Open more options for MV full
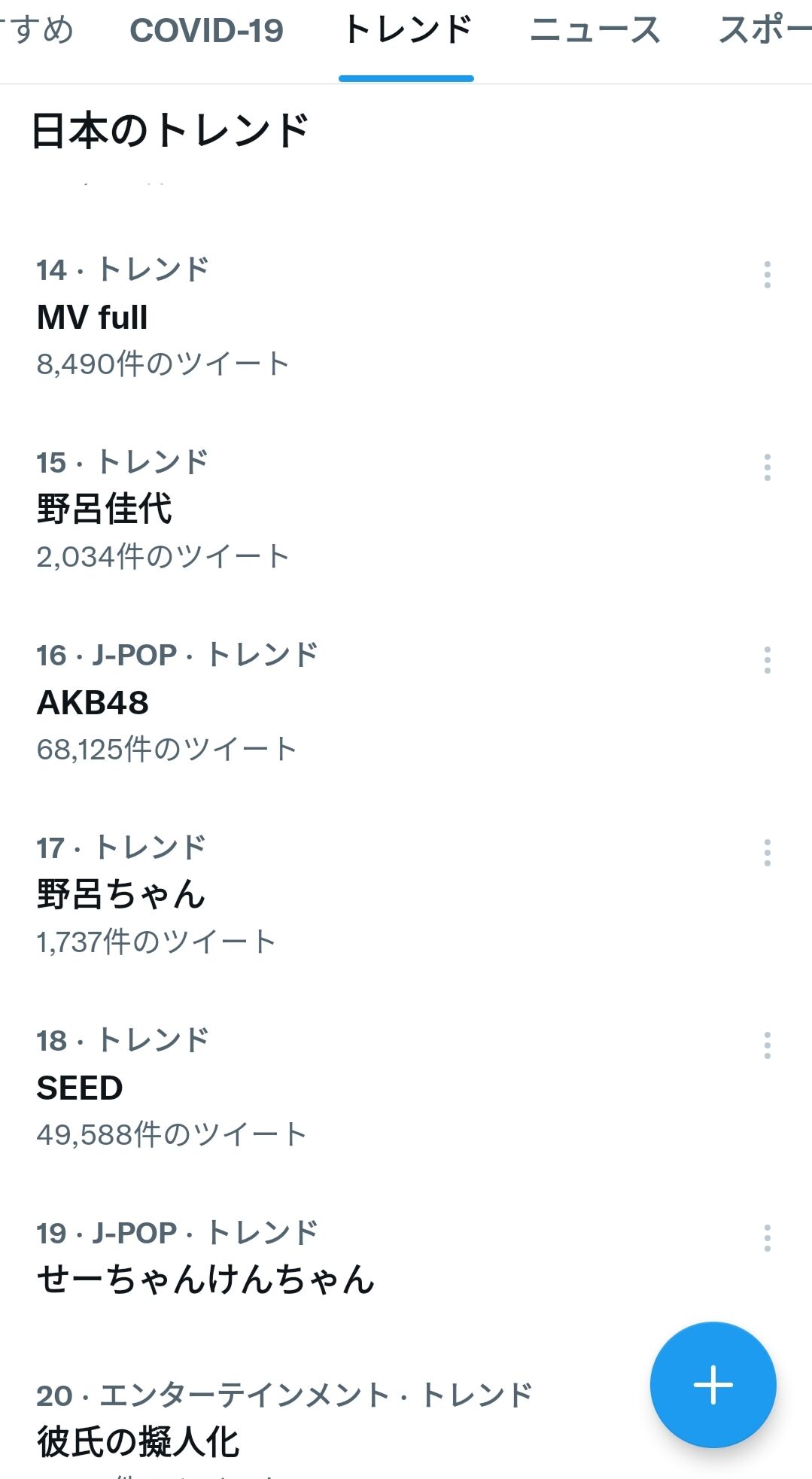 click(x=767, y=275)
